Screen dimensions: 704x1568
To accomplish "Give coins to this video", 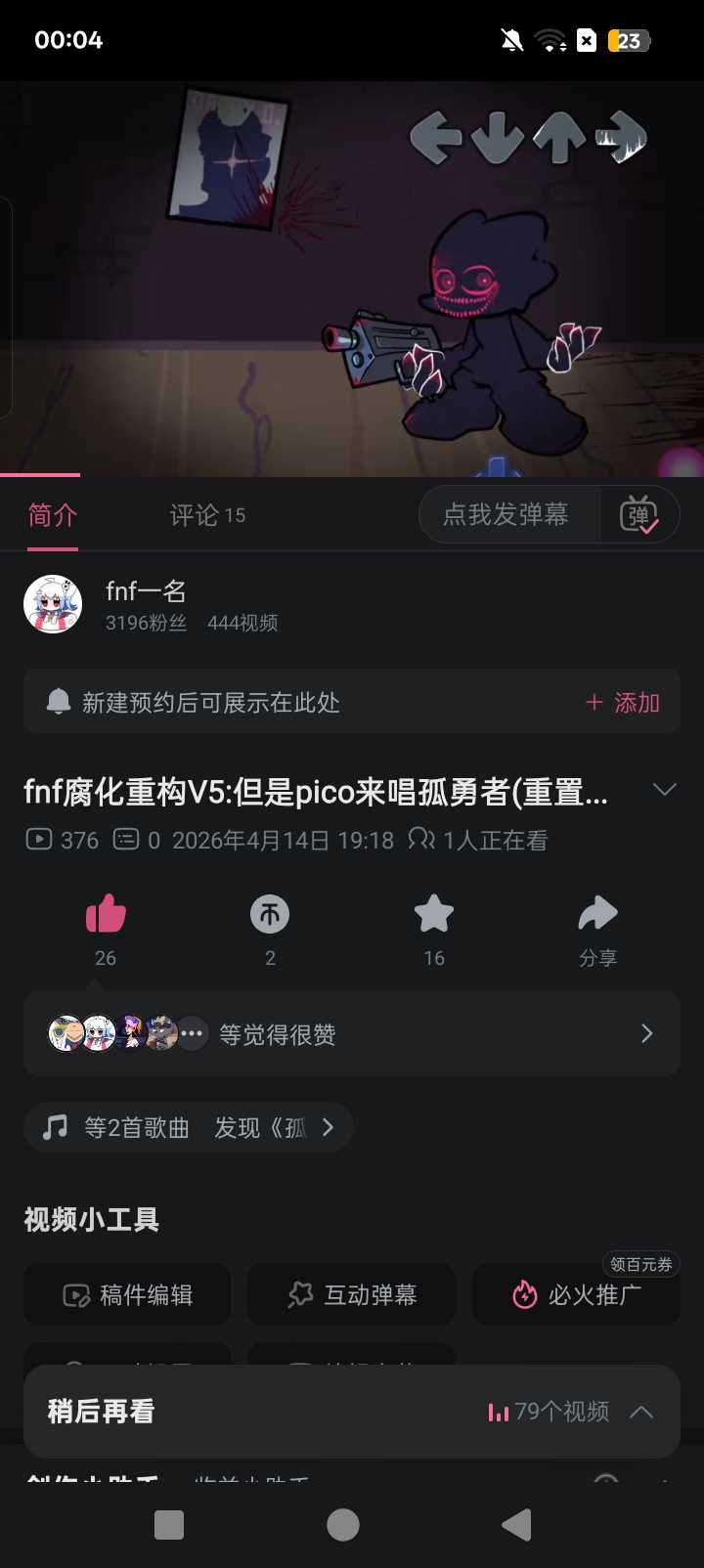I will [x=270, y=916].
